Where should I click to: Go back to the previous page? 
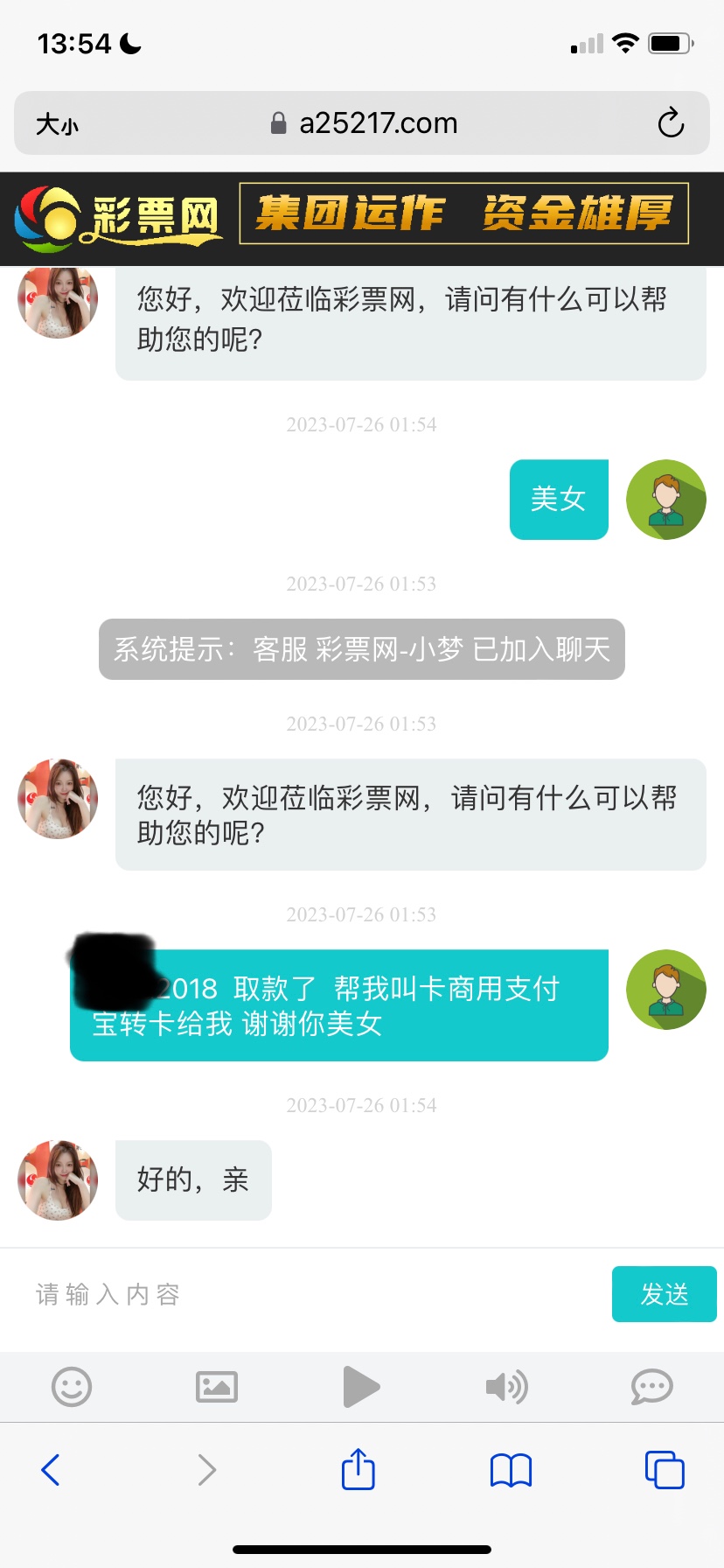point(51,1470)
